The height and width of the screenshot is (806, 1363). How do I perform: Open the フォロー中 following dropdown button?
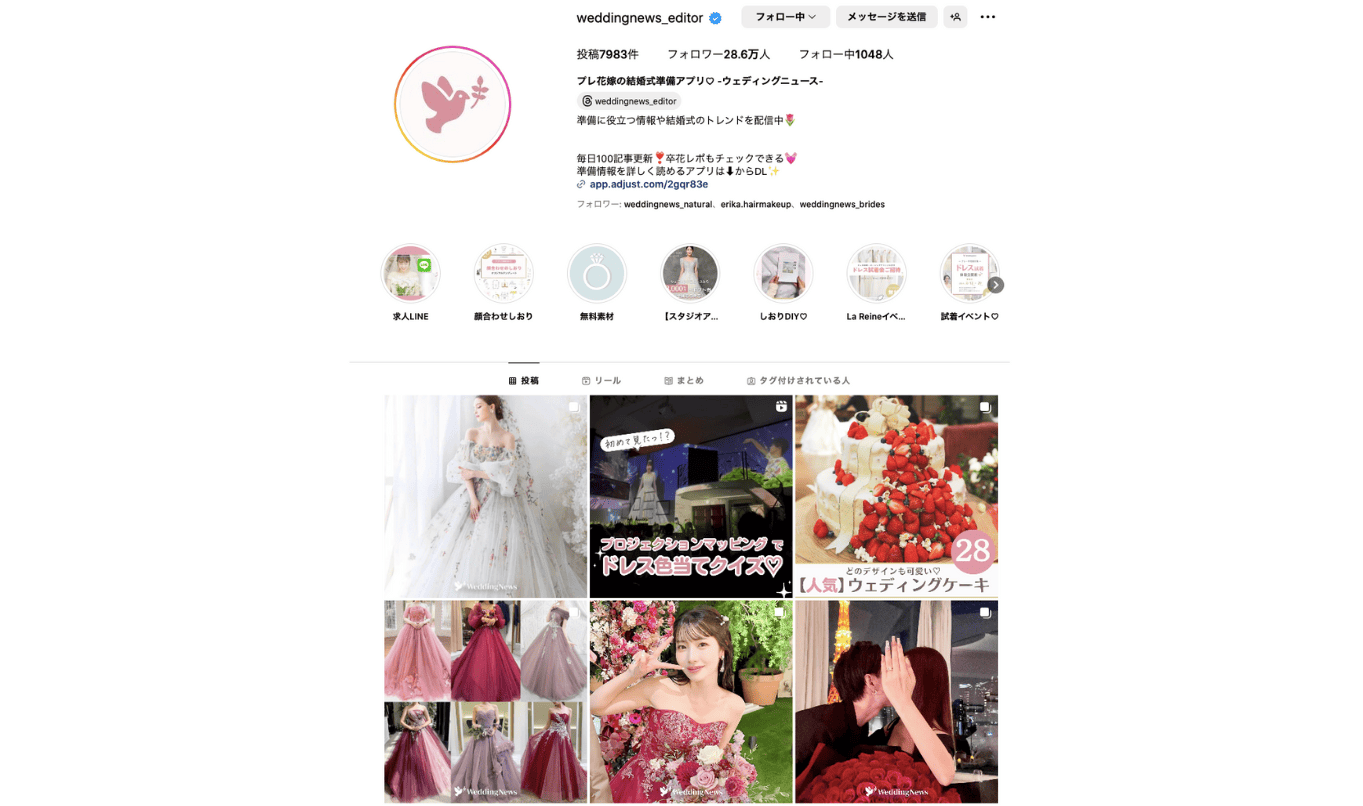(x=785, y=17)
